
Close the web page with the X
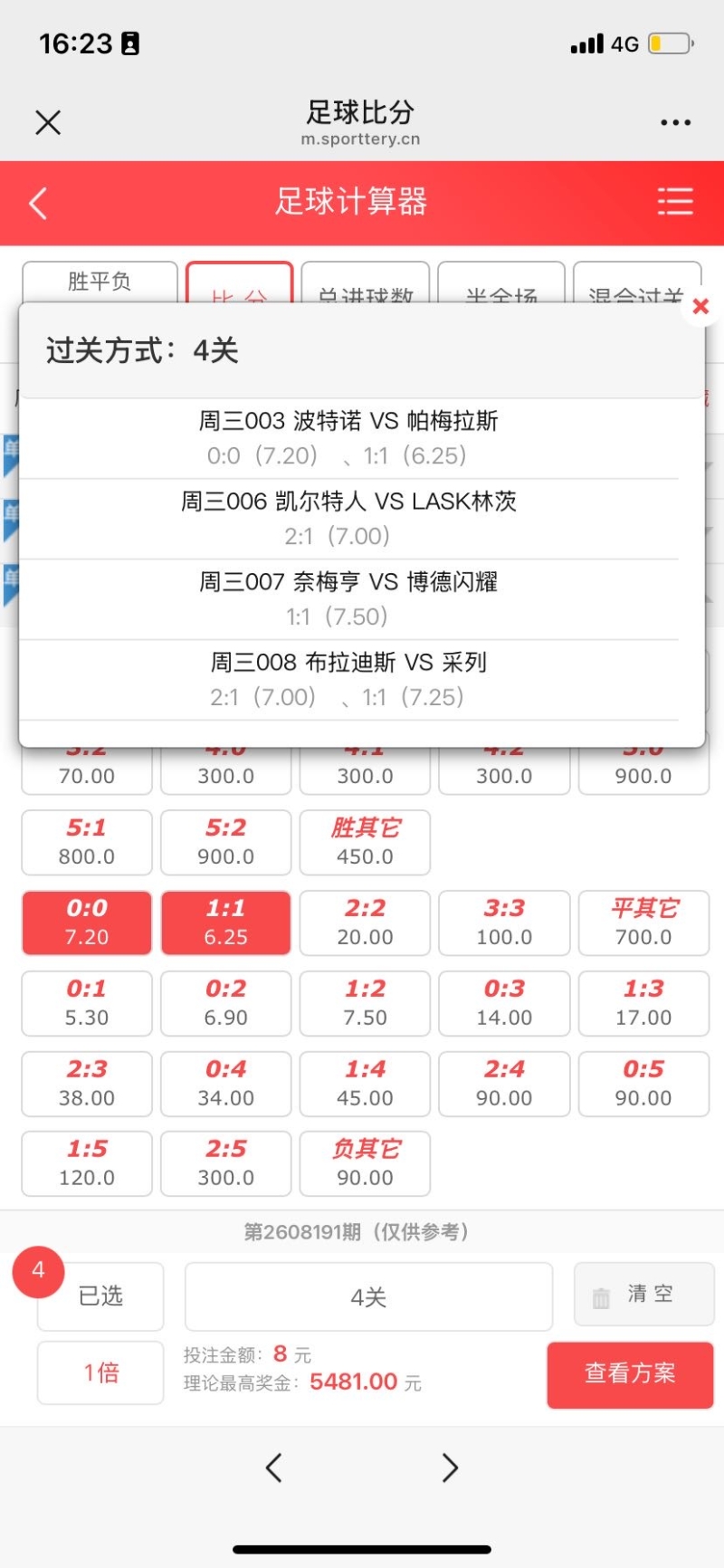point(48,122)
